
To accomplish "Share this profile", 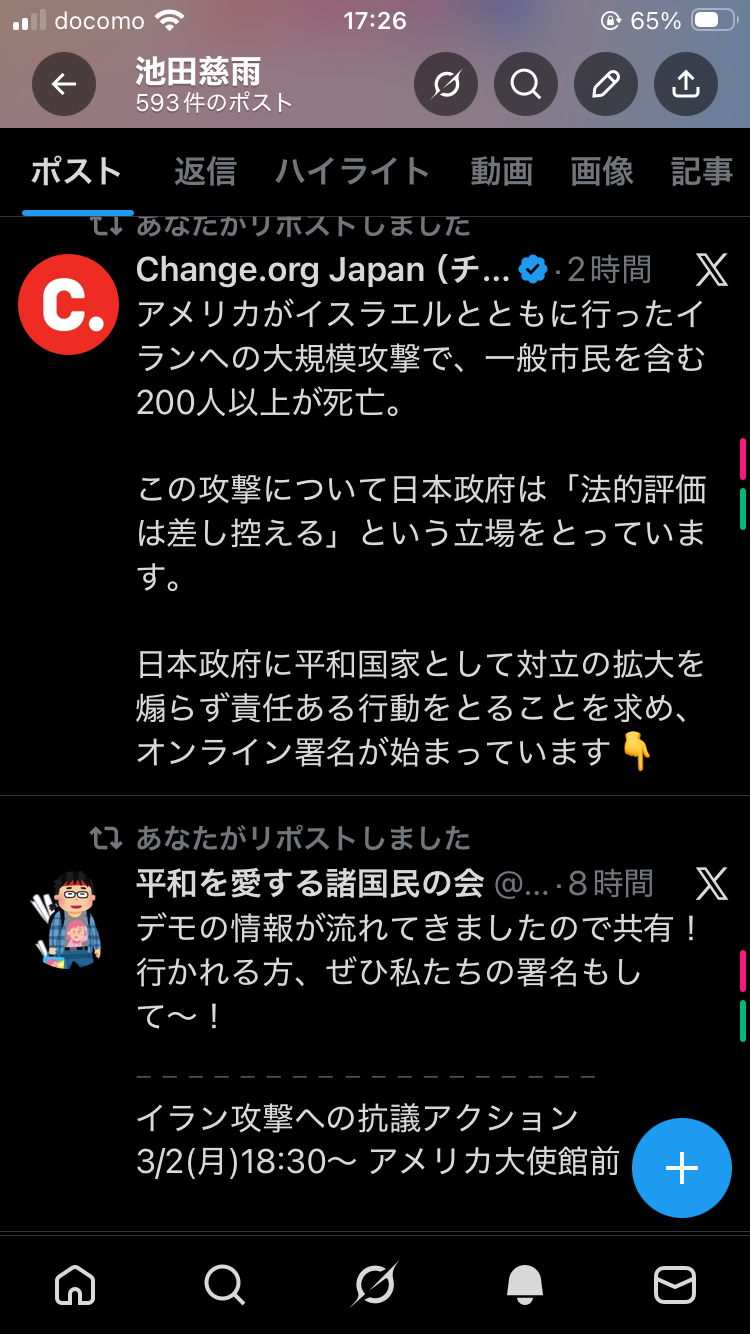I will pos(686,85).
